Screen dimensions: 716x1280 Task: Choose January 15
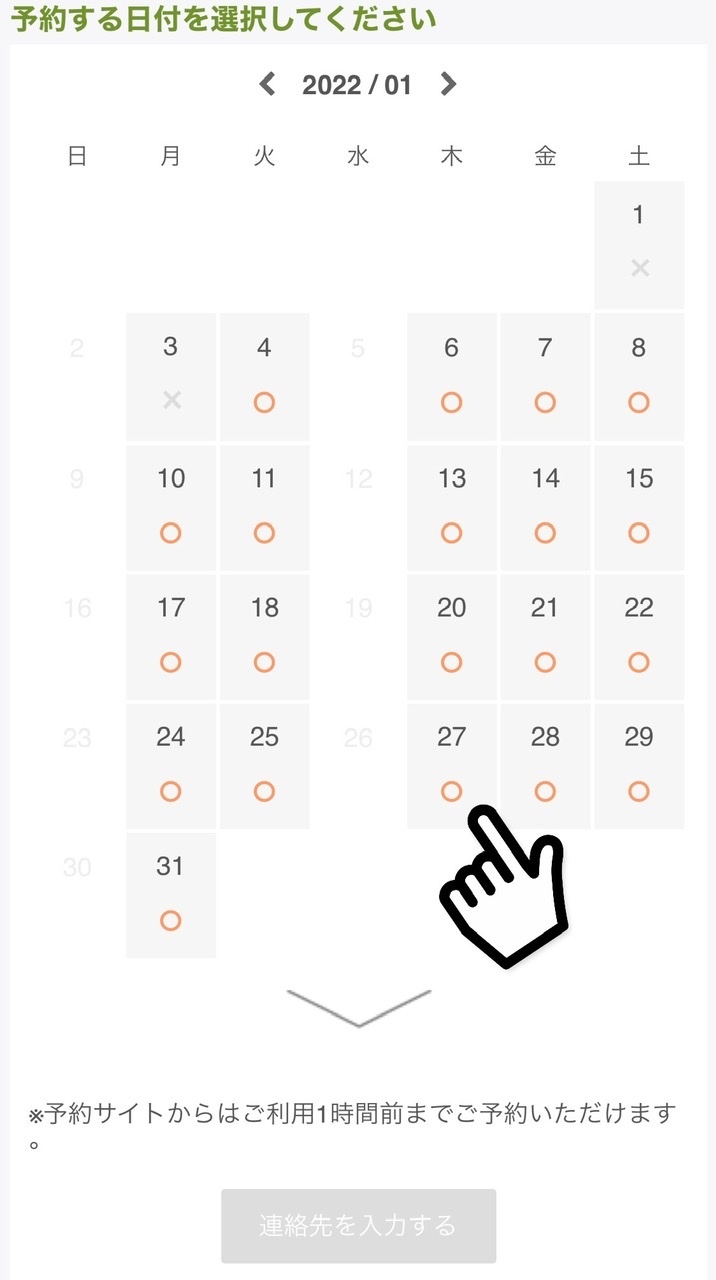coord(639,507)
